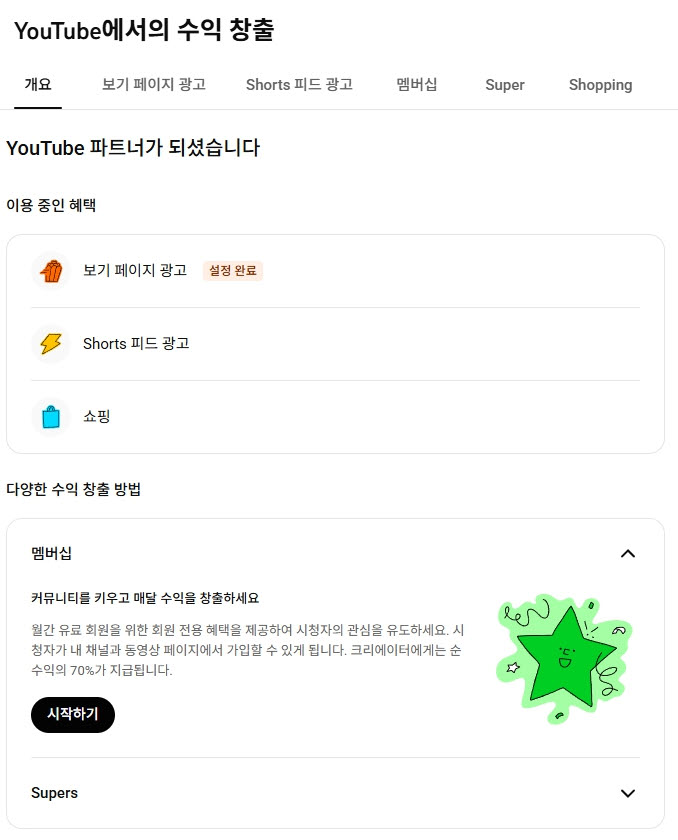The image size is (678, 840).
Task: Open the Super tab
Action: (x=505, y=85)
